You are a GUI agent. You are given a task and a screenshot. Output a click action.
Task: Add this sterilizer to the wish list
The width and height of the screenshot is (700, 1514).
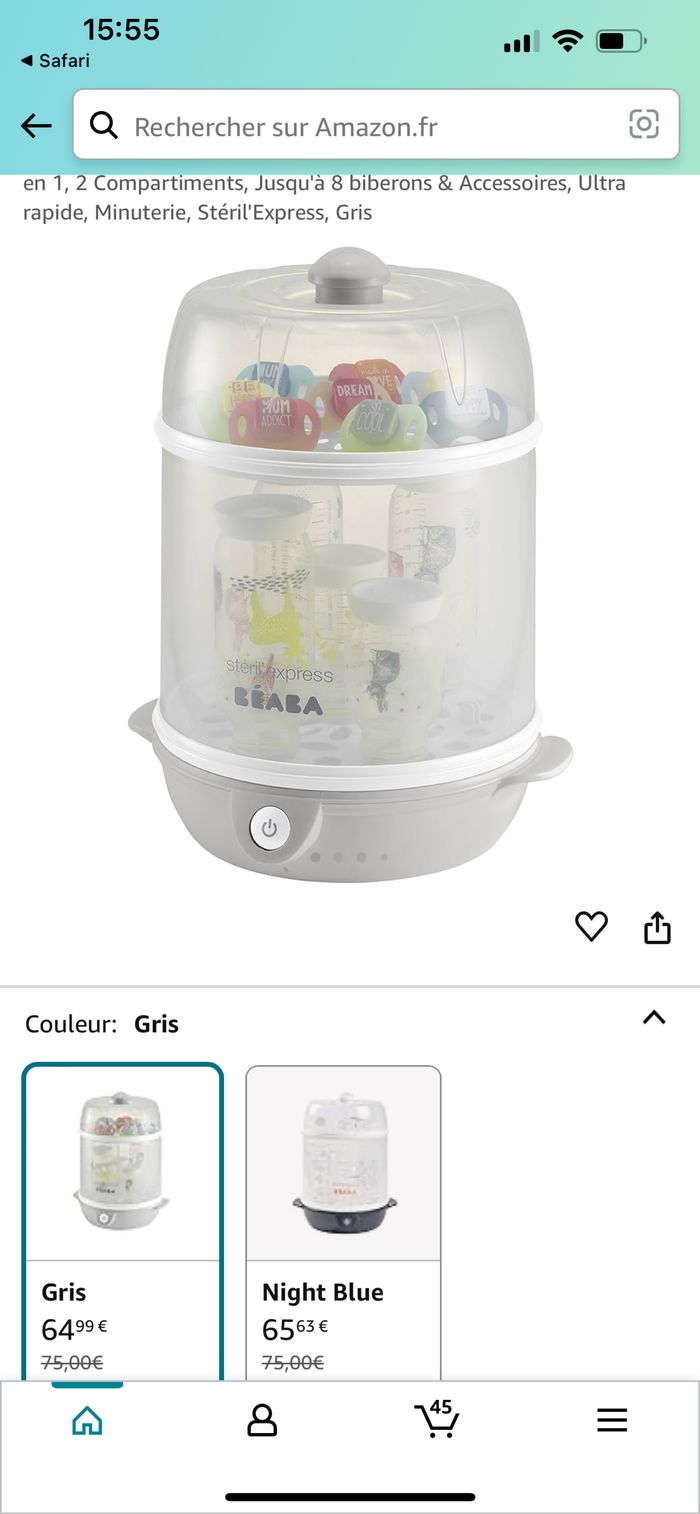(x=591, y=927)
